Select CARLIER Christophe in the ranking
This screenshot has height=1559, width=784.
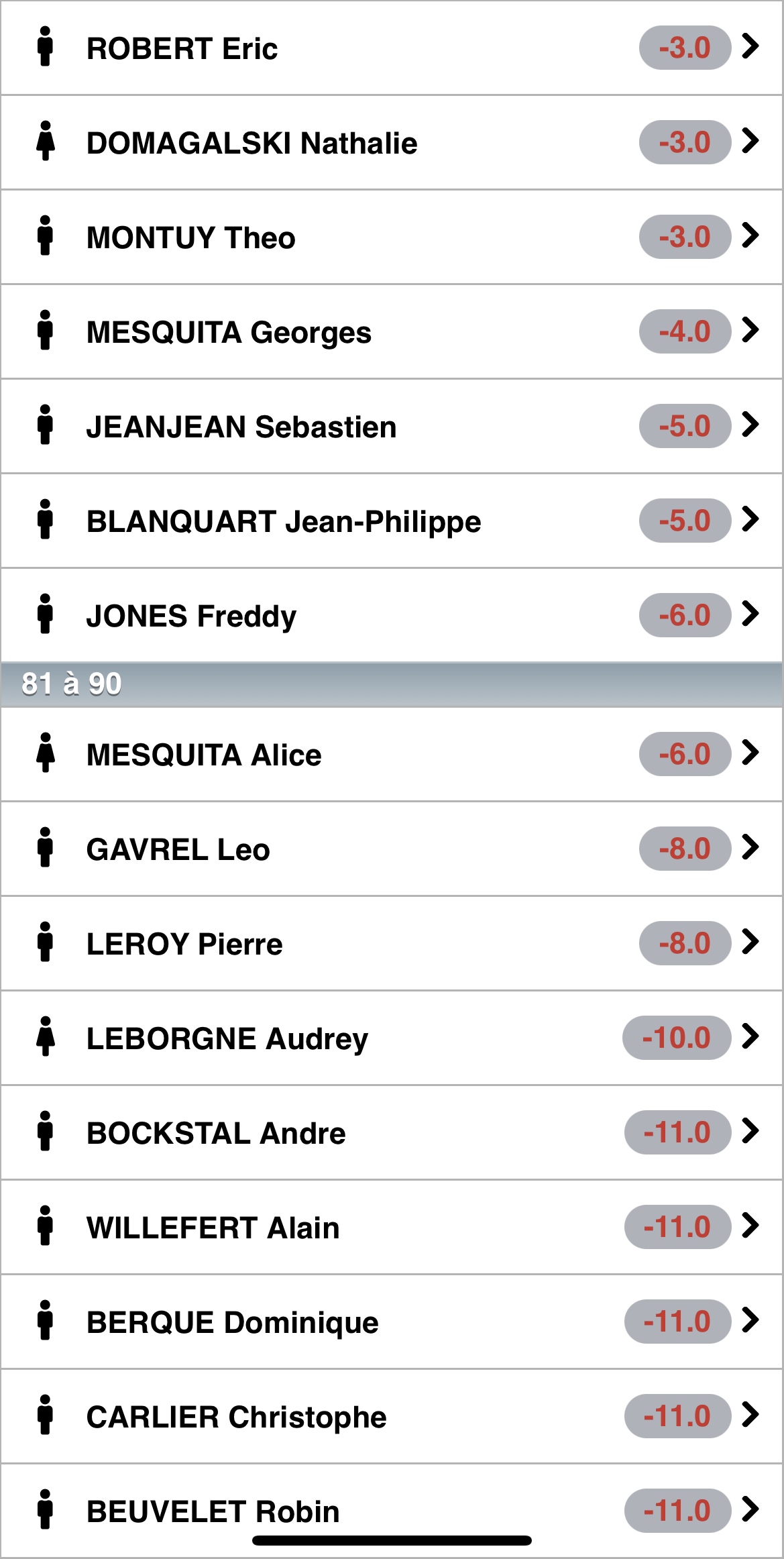tap(392, 1416)
